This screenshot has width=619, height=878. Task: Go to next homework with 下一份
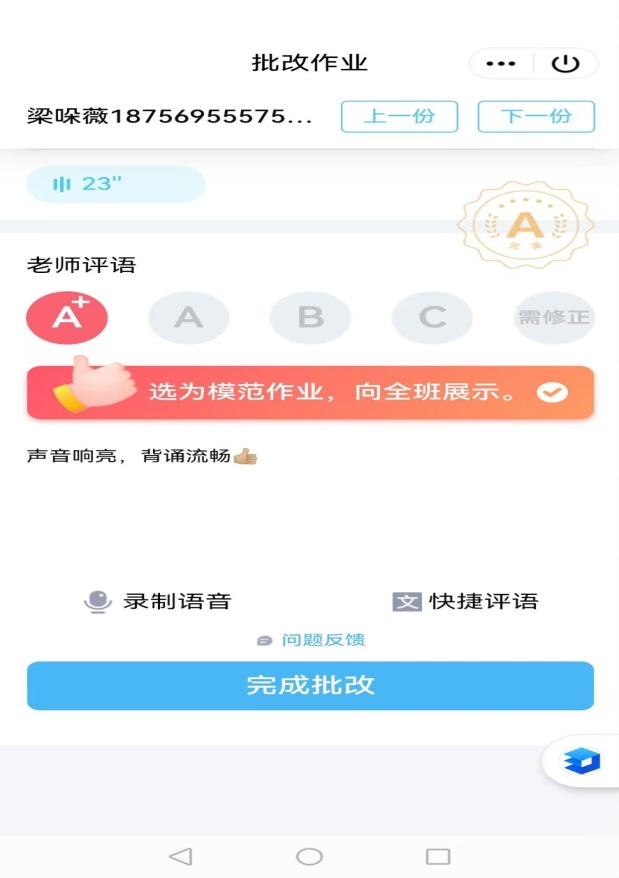[x=536, y=116]
